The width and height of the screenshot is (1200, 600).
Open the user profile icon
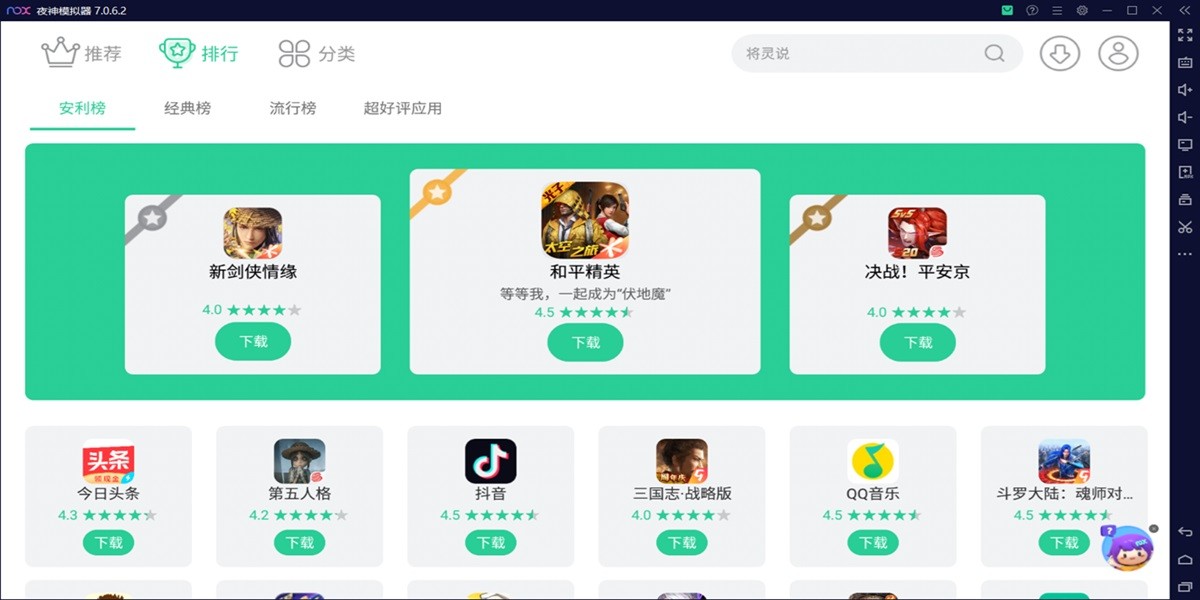(x=1118, y=53)
